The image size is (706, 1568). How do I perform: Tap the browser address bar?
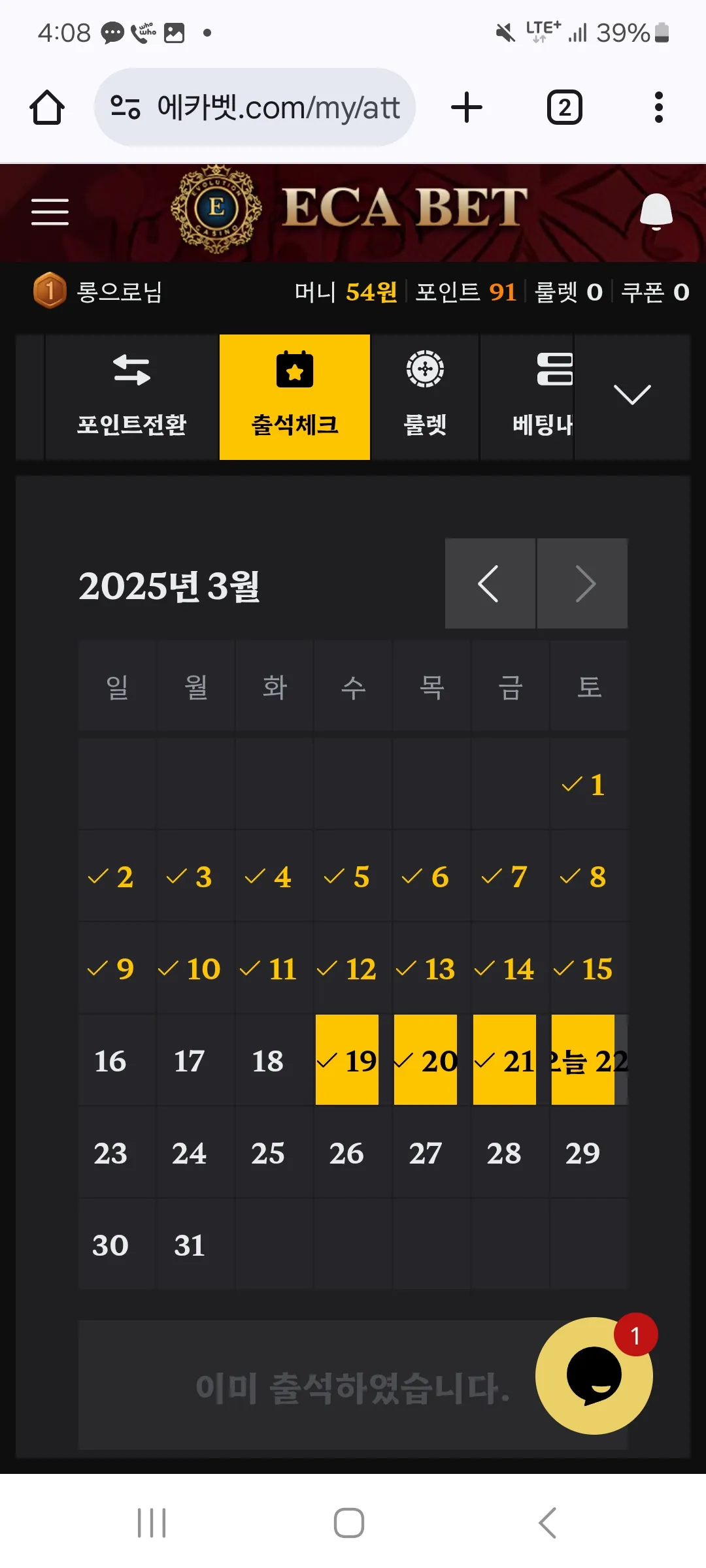(255, 107)
